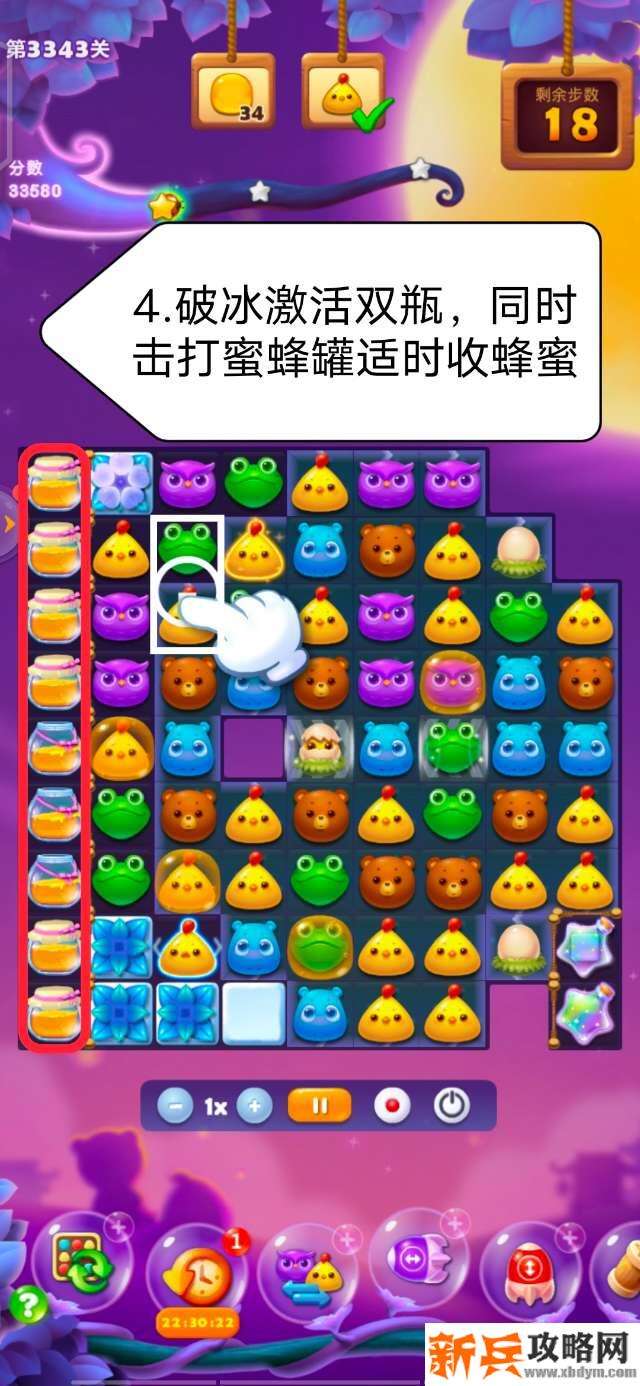Viewport: 640px width, 1386px height.
Task: Open the green question mark help
Action: coord(25,1304)
